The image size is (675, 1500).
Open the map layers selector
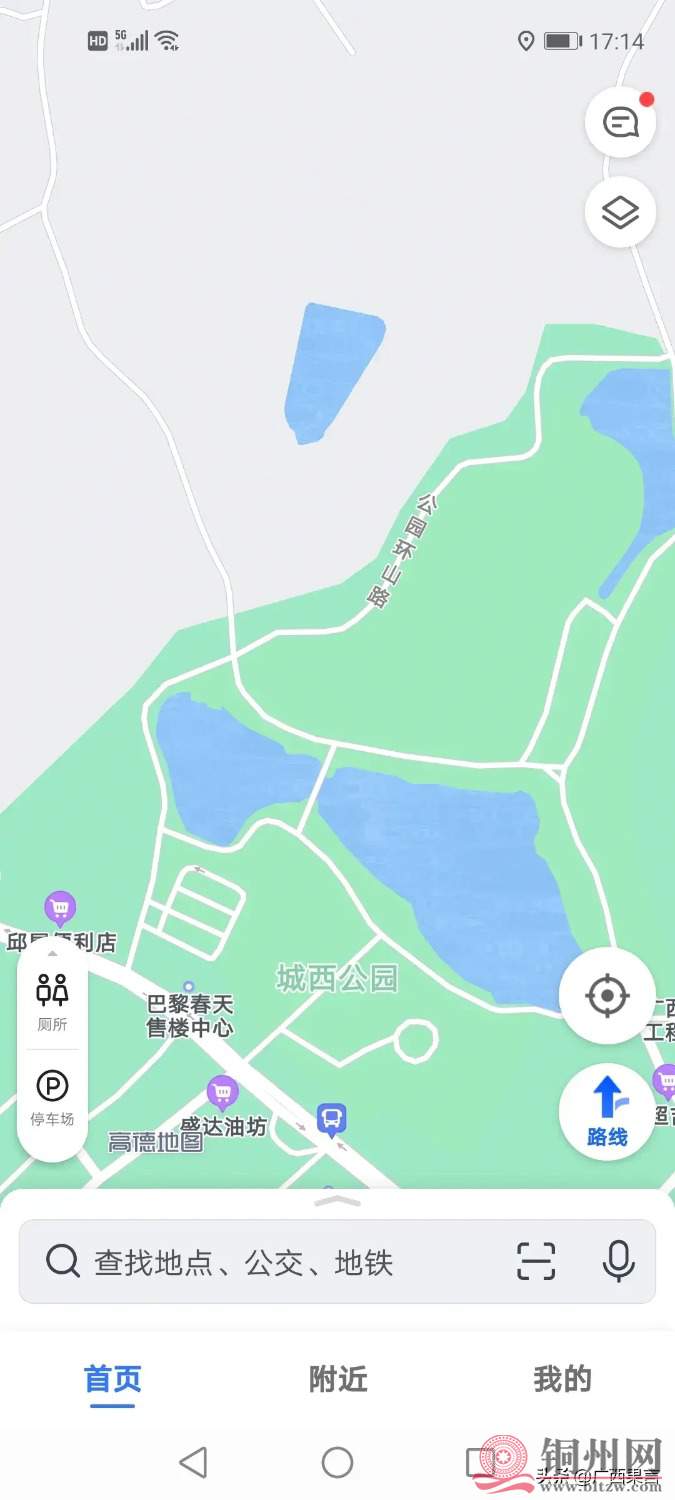pyautogui.click(x=620, y=212)
